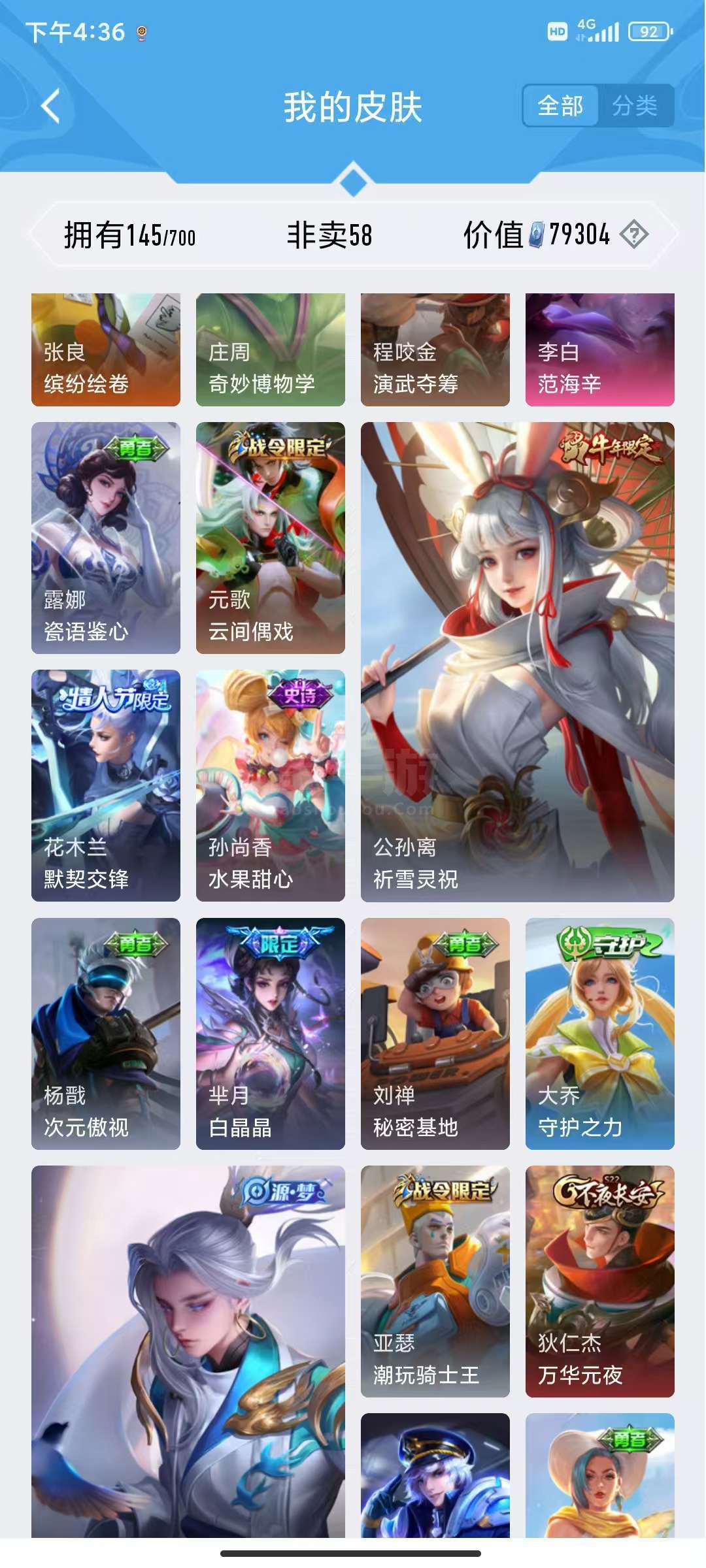706x1568 pixels.
Task: Open the 元歌 云间偶戏 skin card
Action: pos(271,538)
